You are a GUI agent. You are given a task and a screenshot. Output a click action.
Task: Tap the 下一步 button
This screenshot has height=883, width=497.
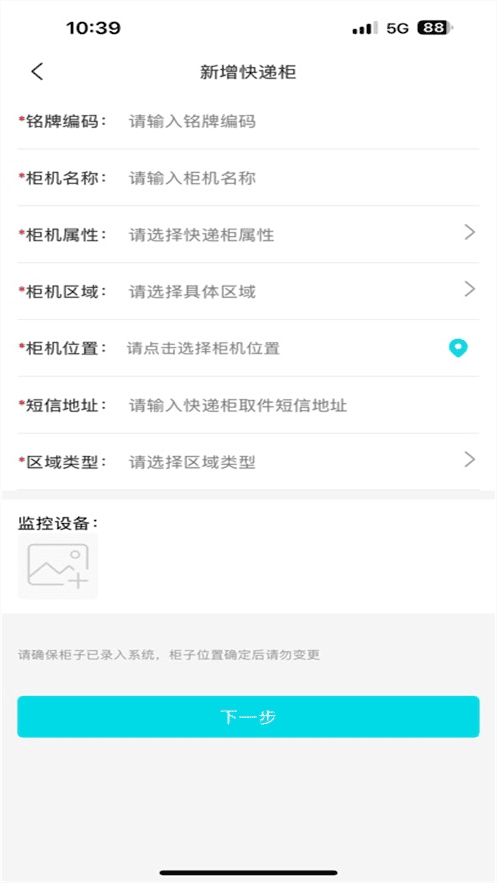point(248,717)
